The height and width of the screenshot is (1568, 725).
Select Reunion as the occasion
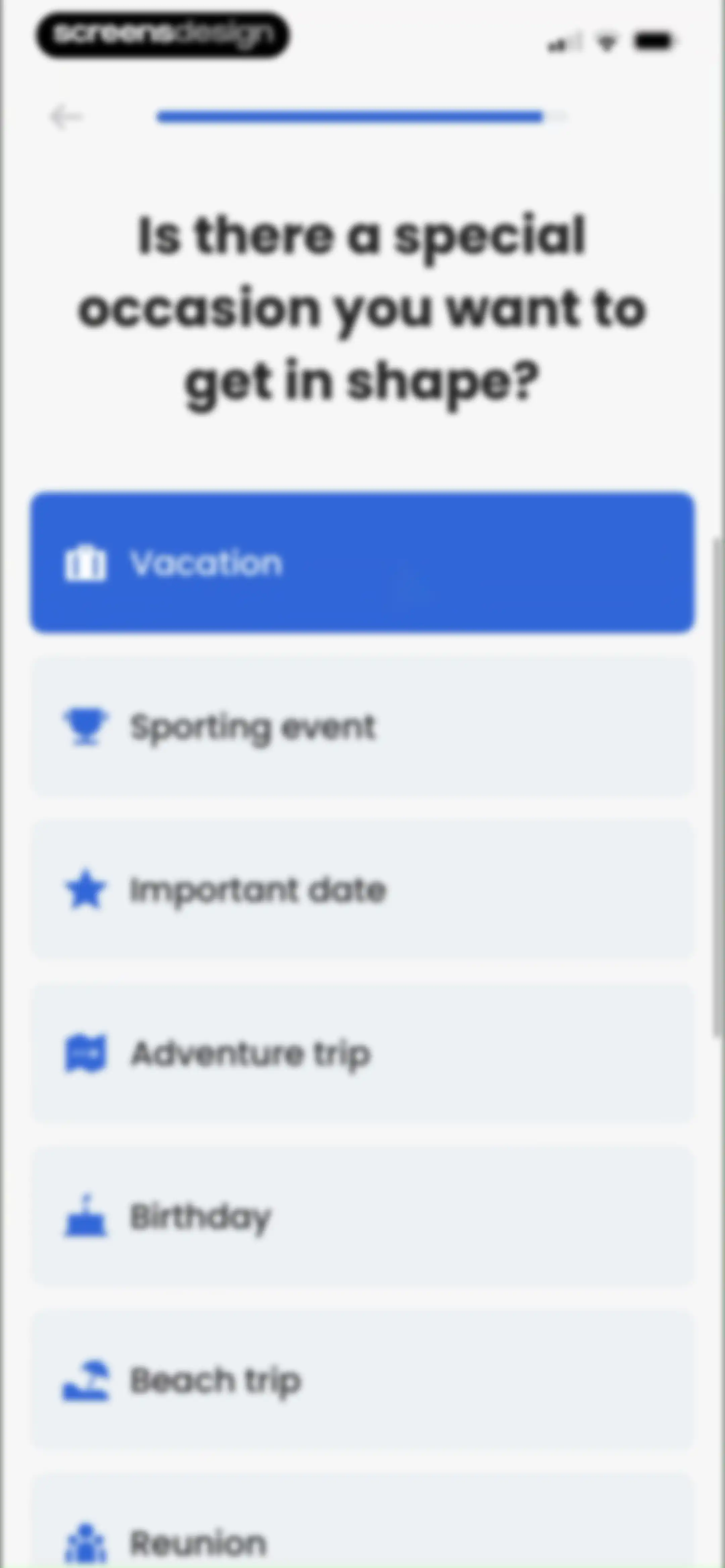click(x=362, y=1521)
